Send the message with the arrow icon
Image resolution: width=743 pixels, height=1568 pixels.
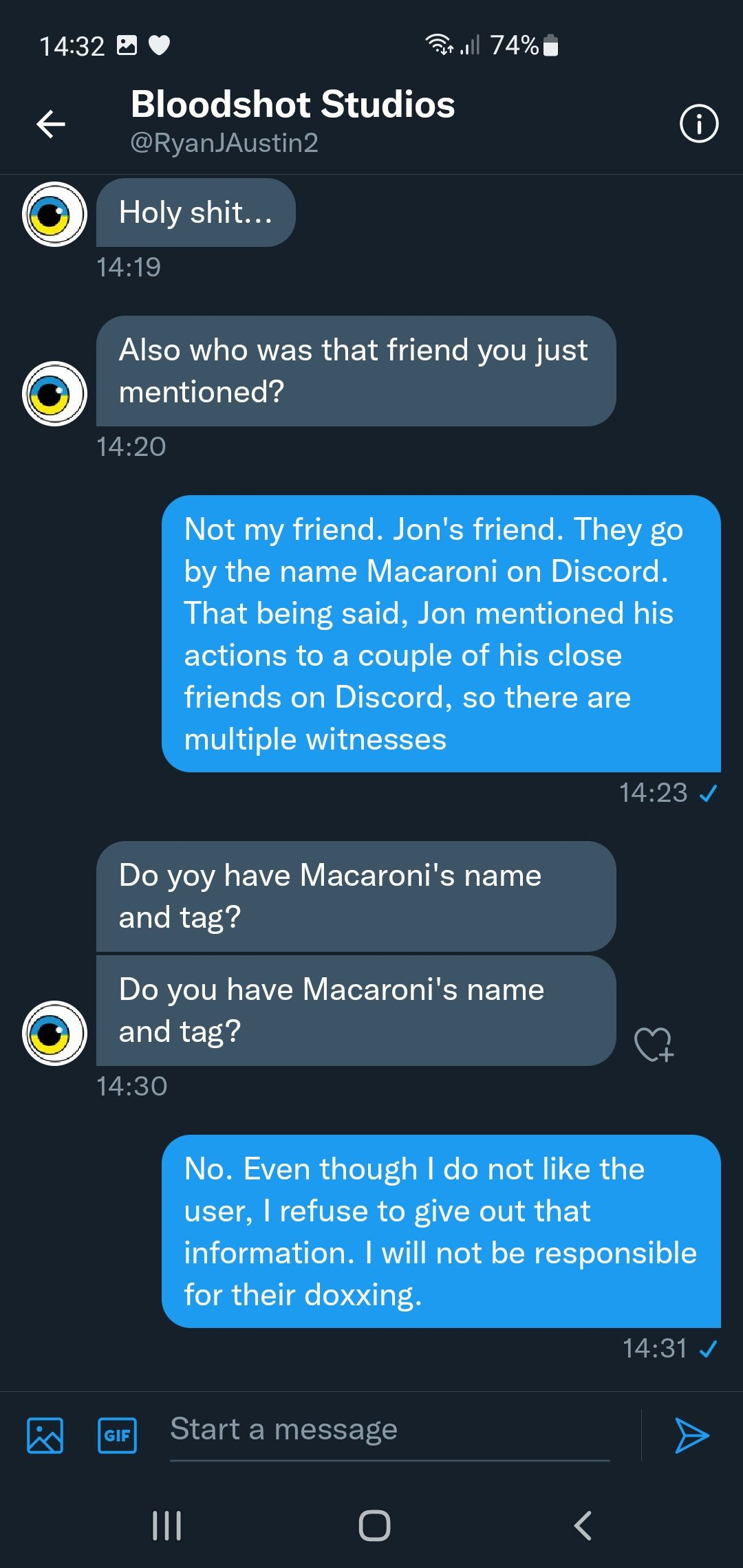(x=691, y=1435)
